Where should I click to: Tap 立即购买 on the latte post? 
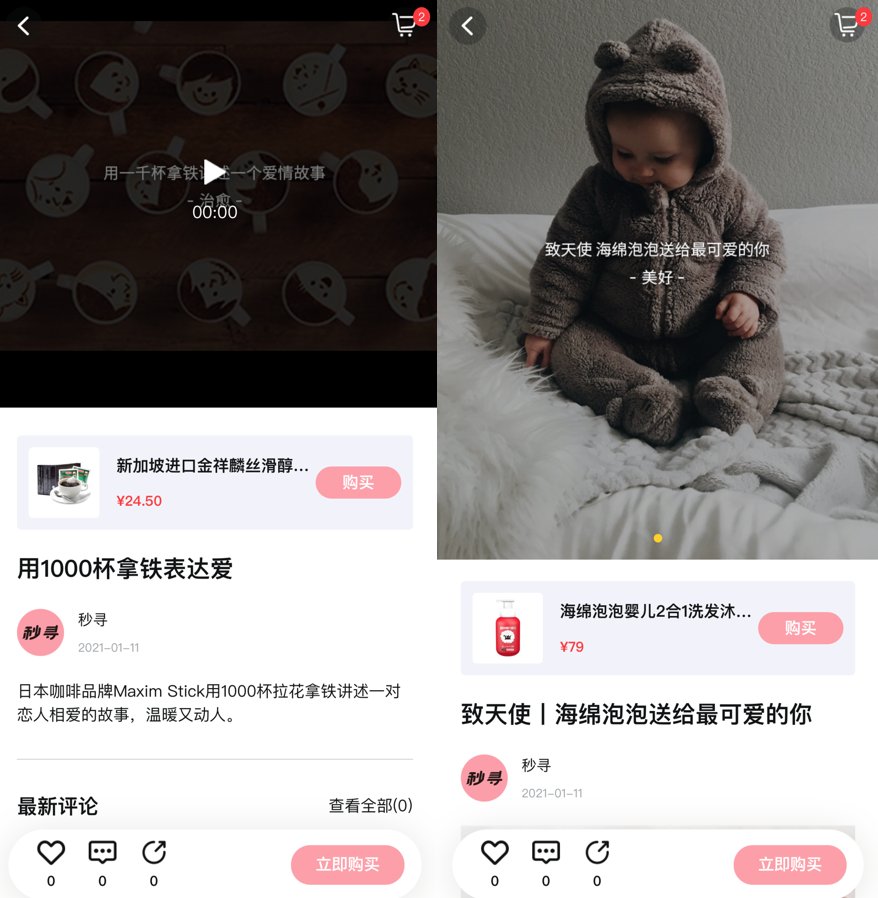click(x=347, y=864)
